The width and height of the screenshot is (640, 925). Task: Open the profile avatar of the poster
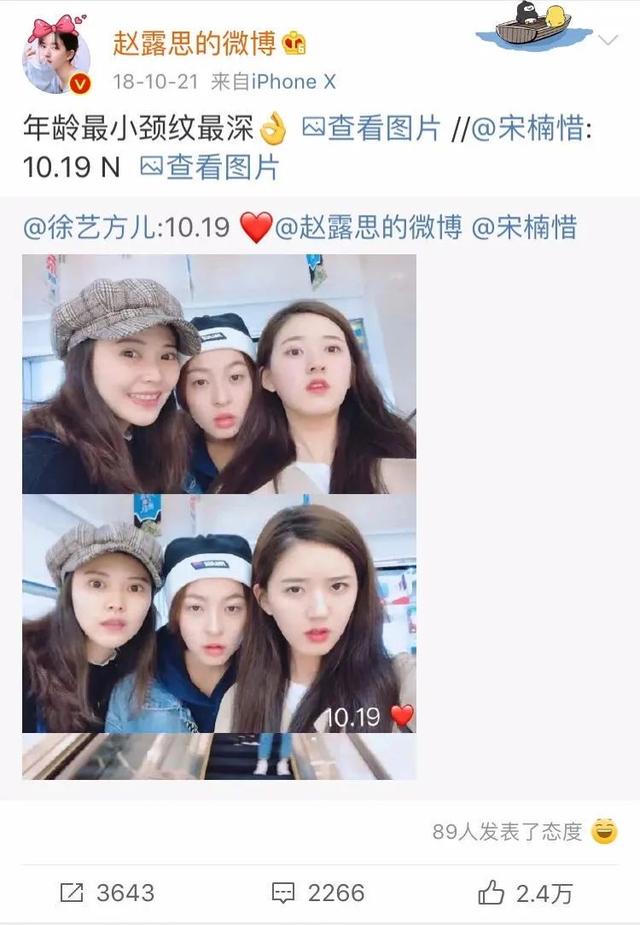point(57,56)
